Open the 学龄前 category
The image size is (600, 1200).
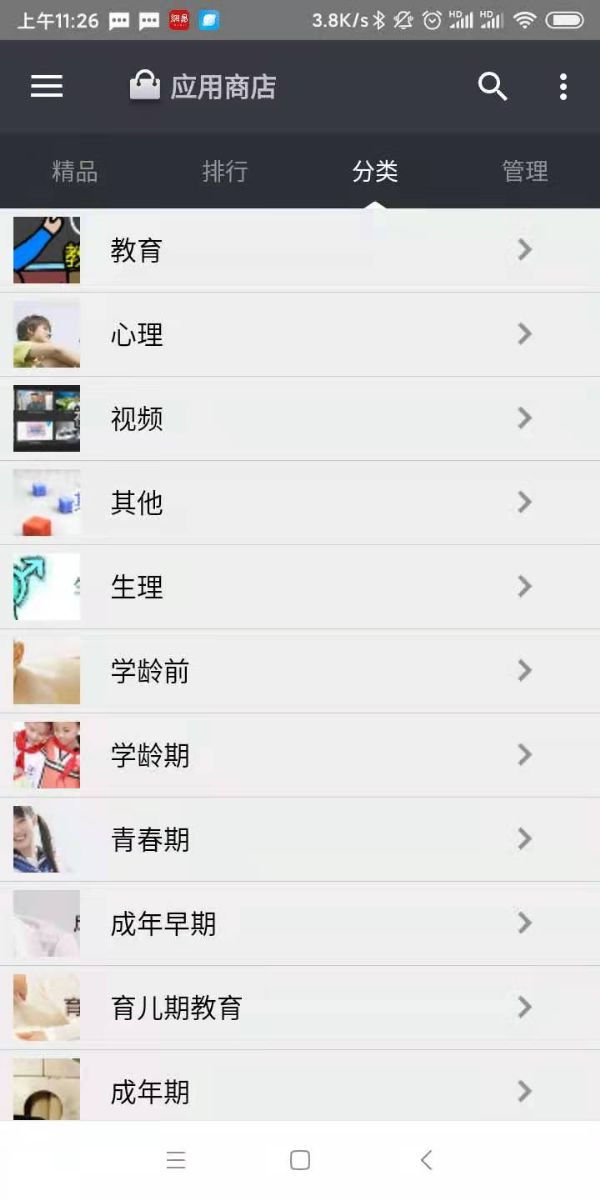click(300, 670)
